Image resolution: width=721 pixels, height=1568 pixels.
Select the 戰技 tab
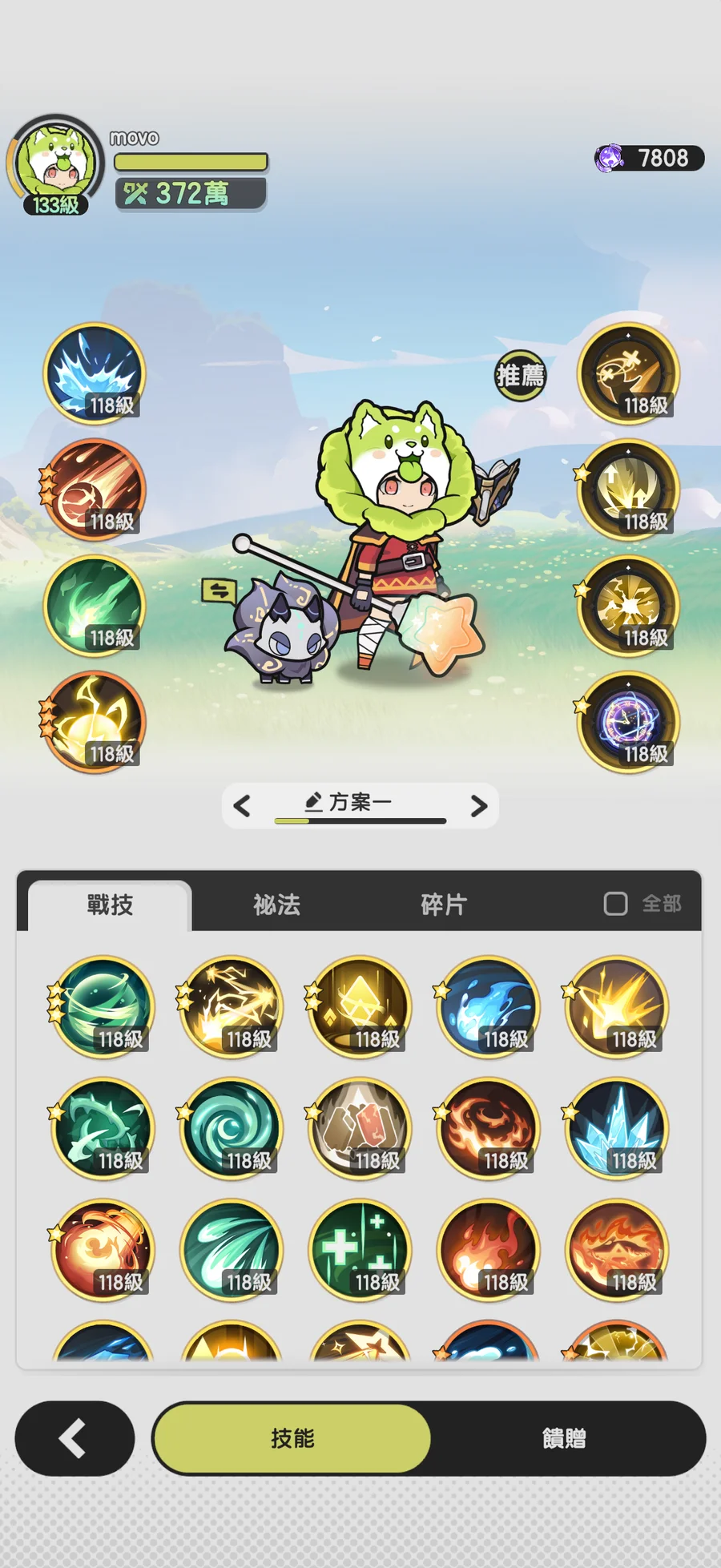(x=110, y=905)
